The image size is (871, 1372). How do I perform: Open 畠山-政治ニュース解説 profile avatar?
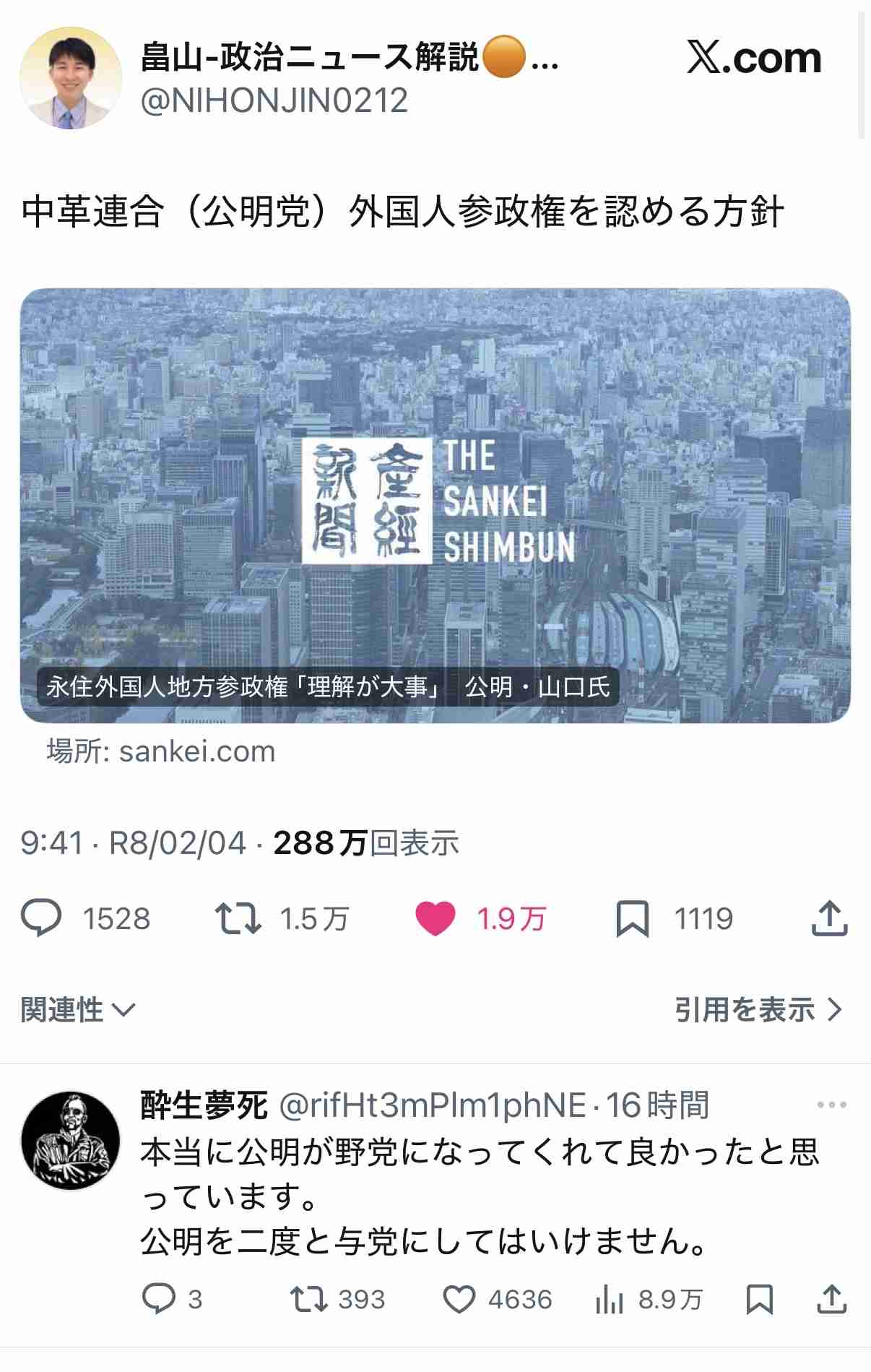(x=71, y=78)
